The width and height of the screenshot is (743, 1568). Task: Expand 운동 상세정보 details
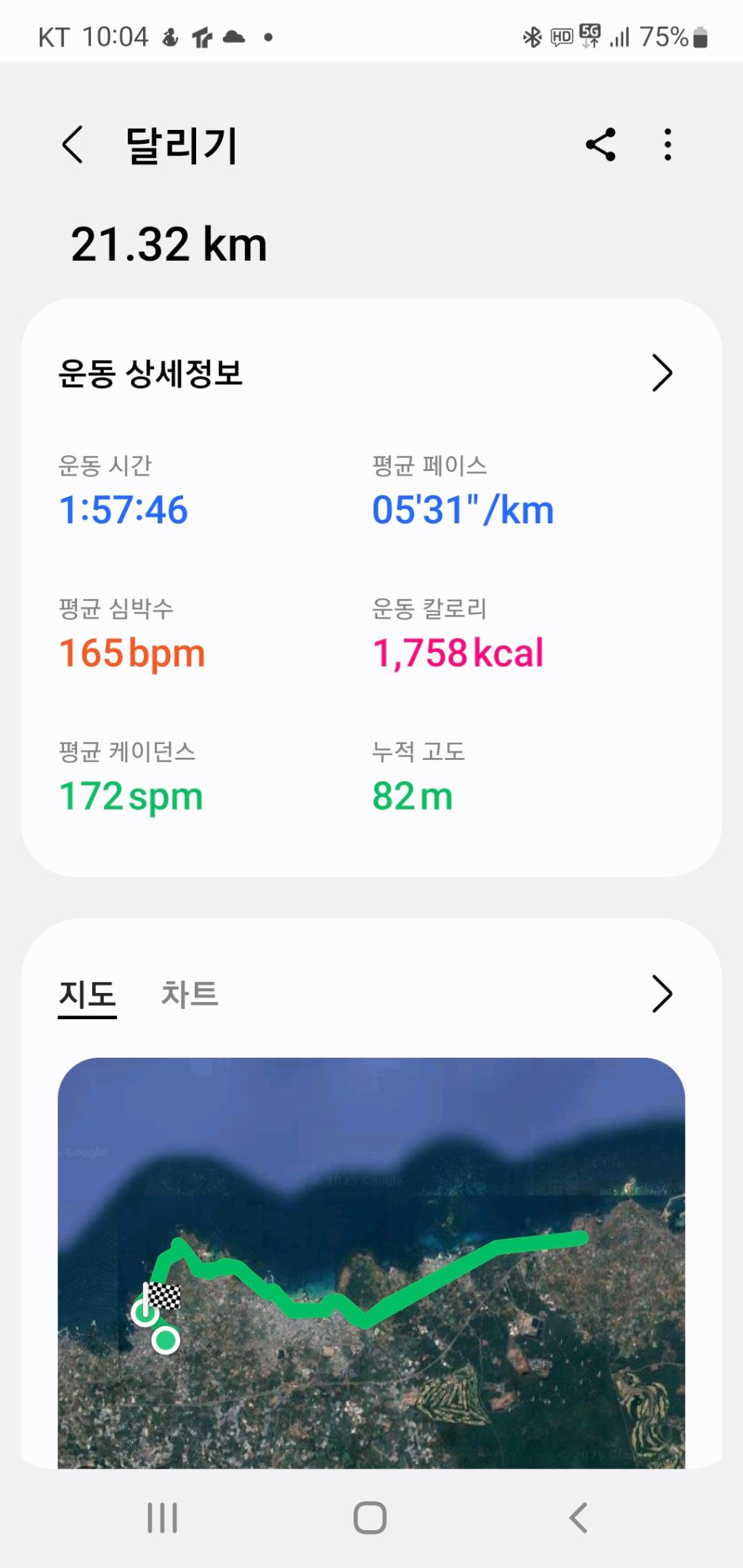click(662, 373)
